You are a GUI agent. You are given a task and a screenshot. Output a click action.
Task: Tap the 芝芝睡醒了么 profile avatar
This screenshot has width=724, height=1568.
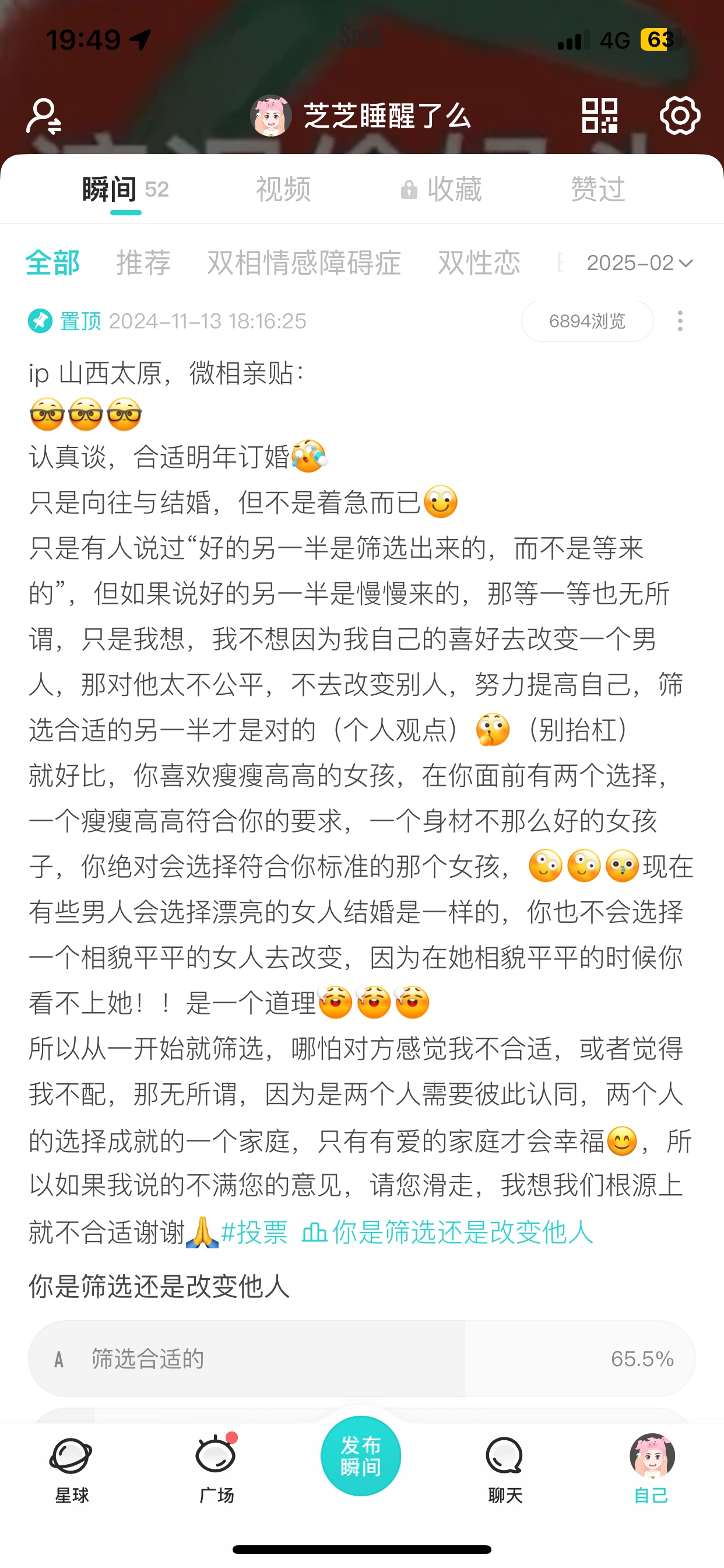pyautogui.click(x=270, y=116)
